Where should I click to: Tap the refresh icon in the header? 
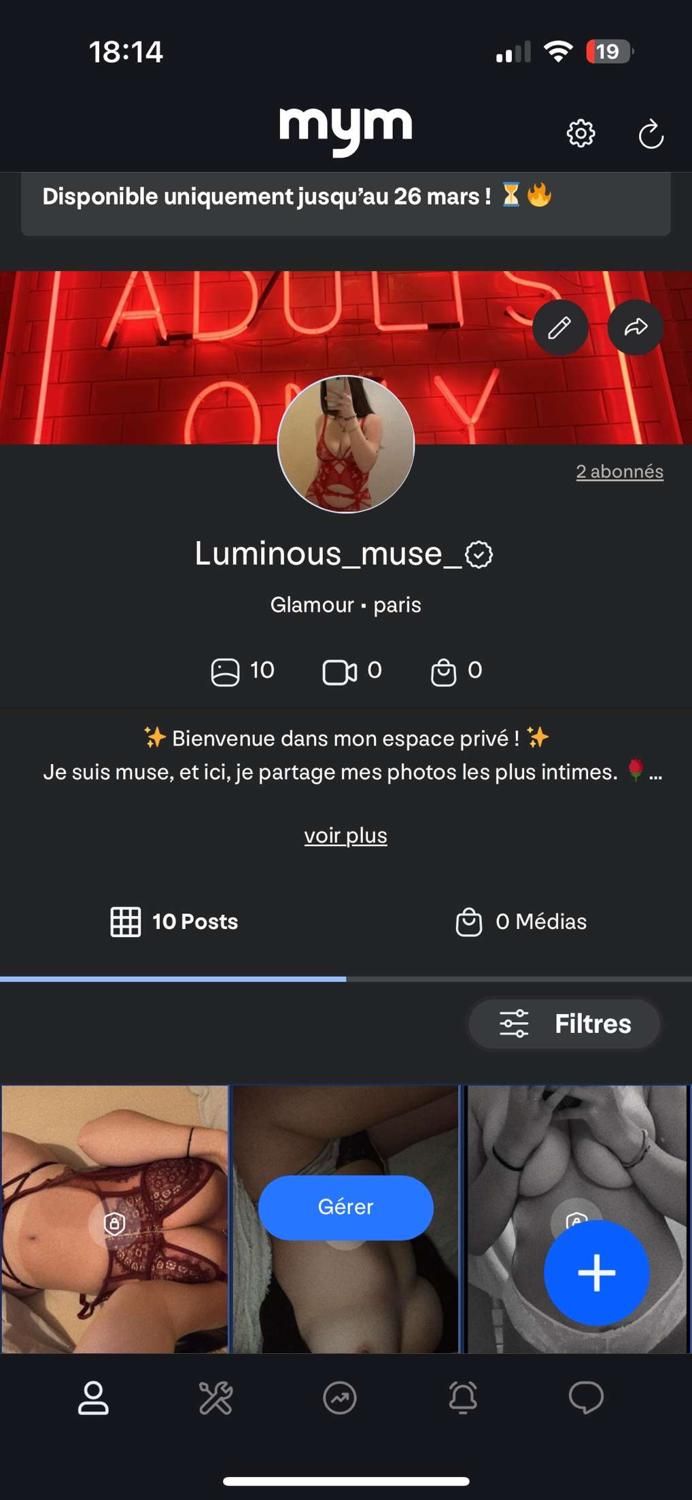click(x=651, y=134)
